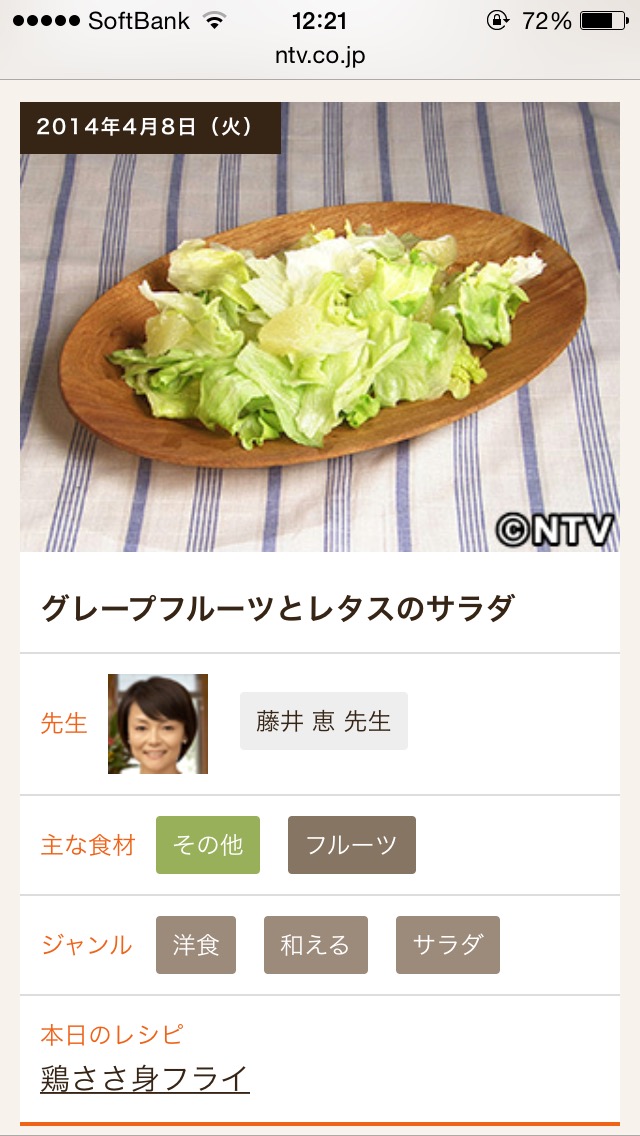Filter by 洋食 genre
640x1136 pixels.
click(x=196, y=945)
